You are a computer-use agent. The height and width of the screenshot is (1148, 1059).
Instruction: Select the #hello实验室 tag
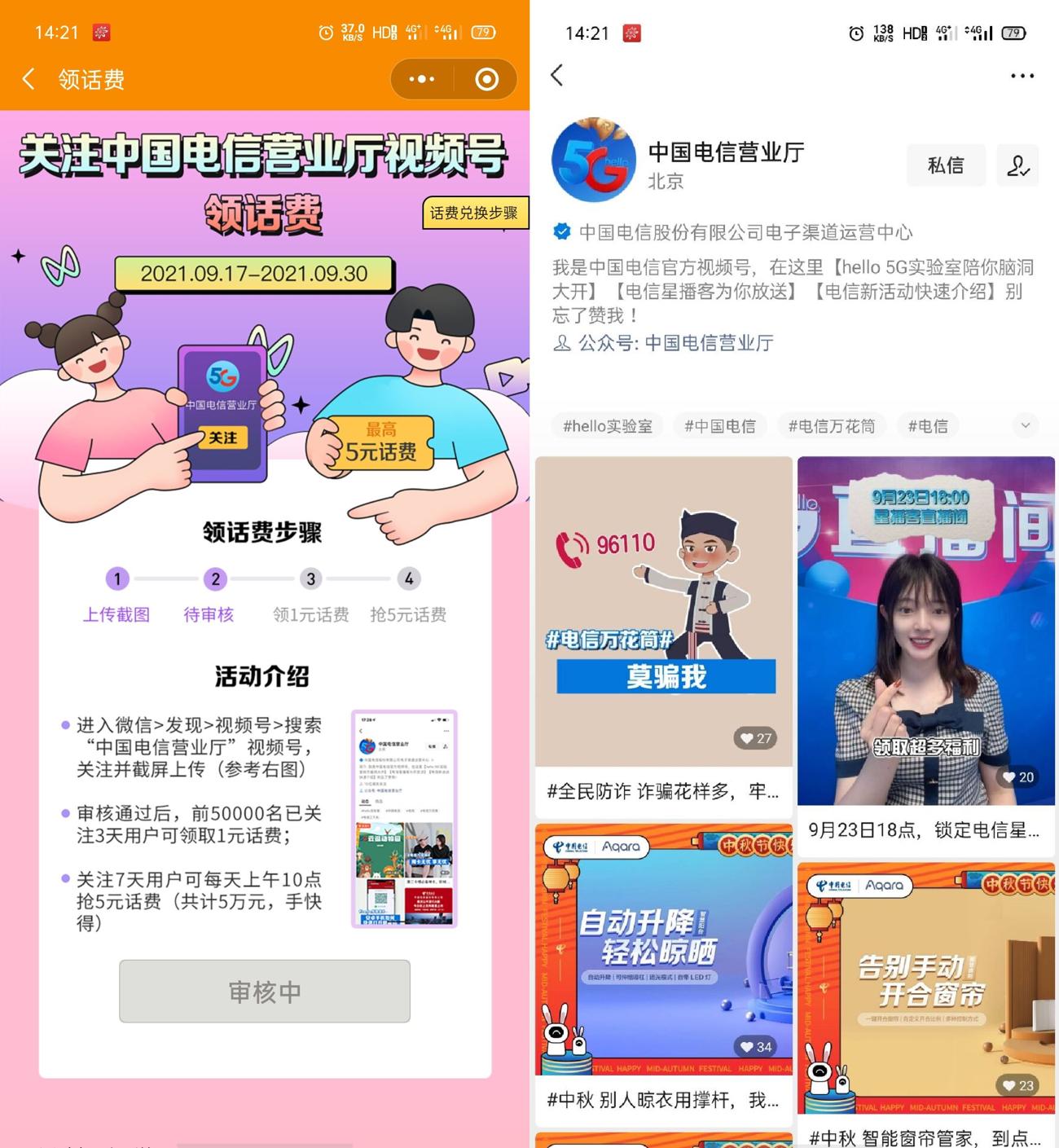coord(607,426)
